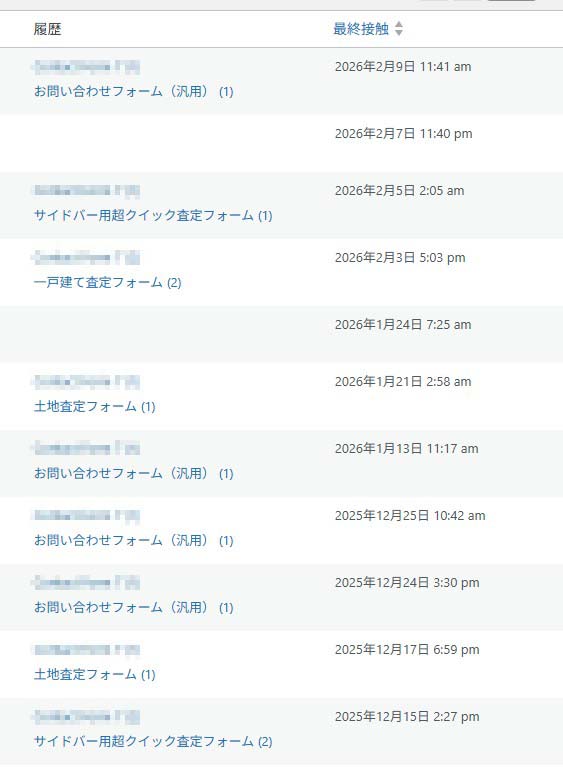
Task: Open お問い合わせフォーム link dated 2026年2月9日
Action: click(134, 91)
